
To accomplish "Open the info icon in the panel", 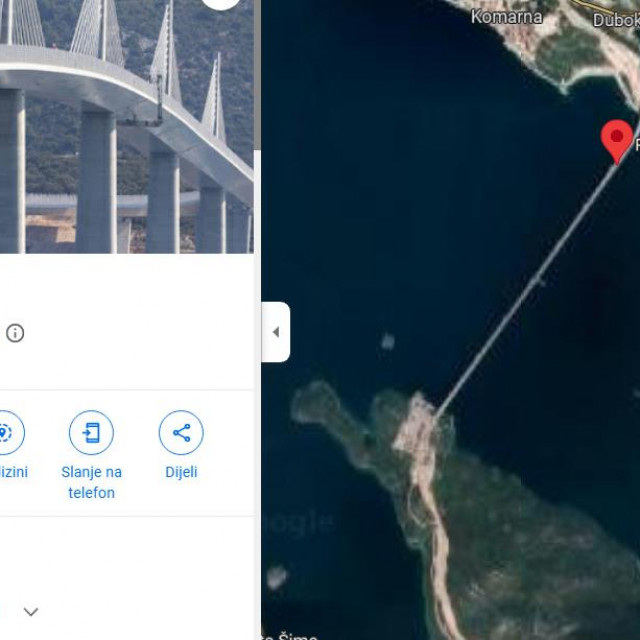I will (15, 333).
